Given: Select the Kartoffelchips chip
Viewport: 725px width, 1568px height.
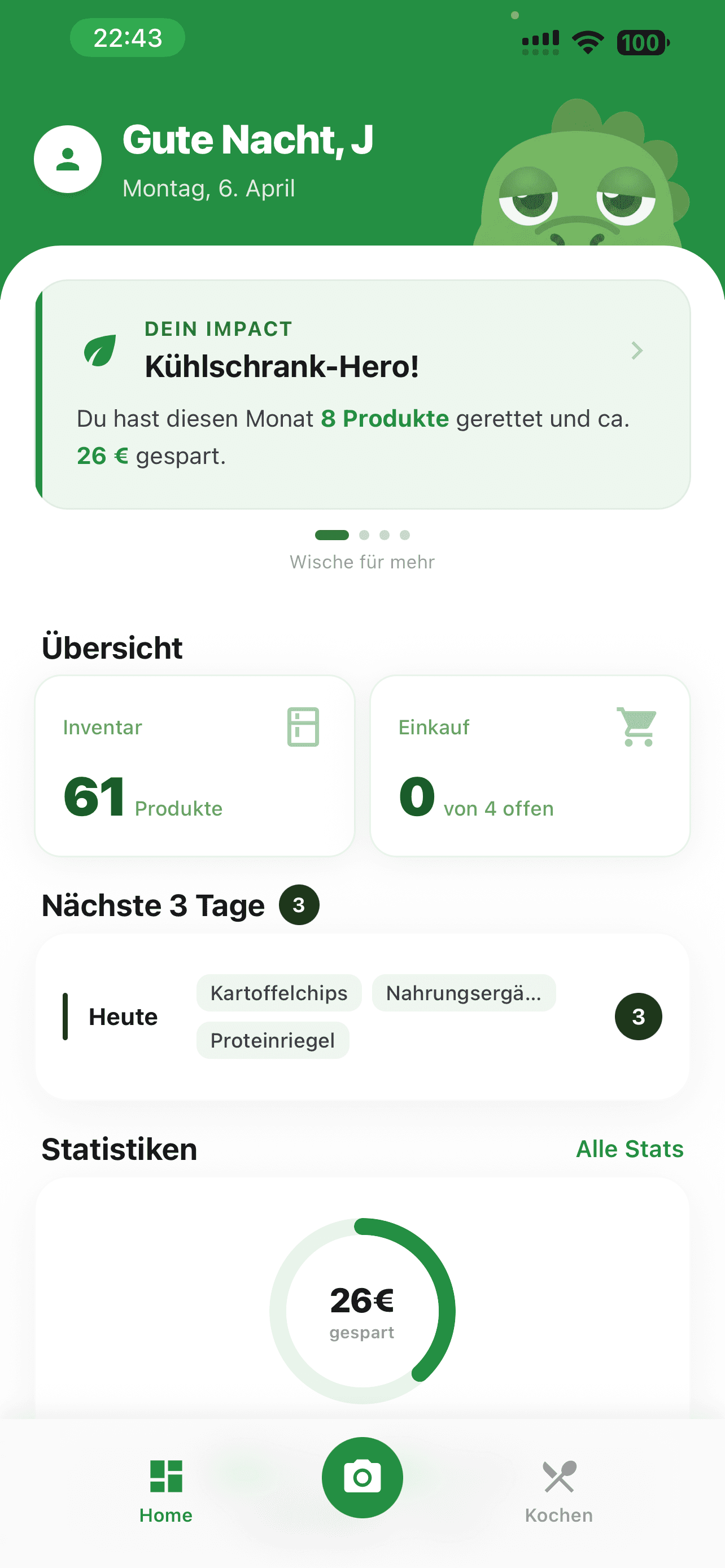Looking at the screenshot, I should click(x=279, y=993).
